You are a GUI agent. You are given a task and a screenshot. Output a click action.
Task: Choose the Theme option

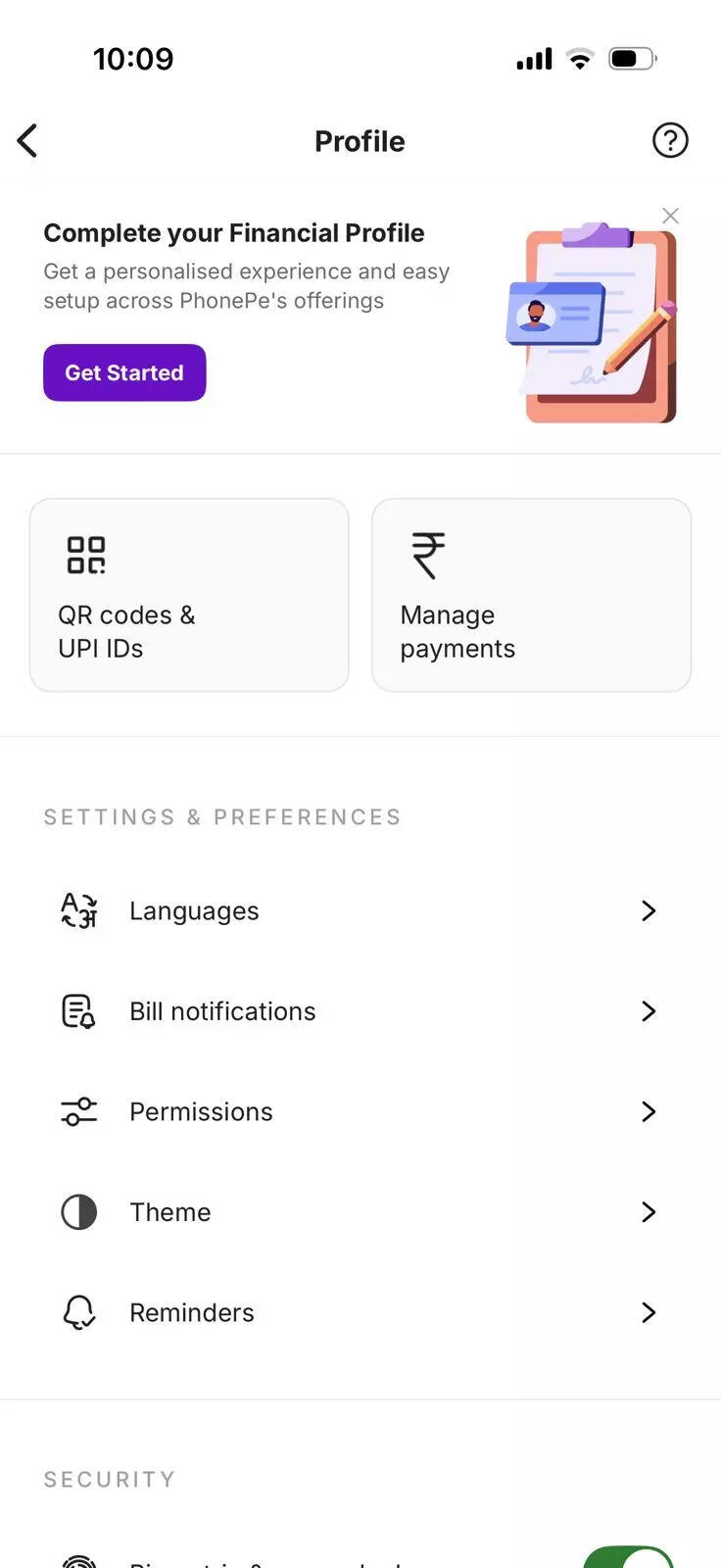pos(359,1212)
